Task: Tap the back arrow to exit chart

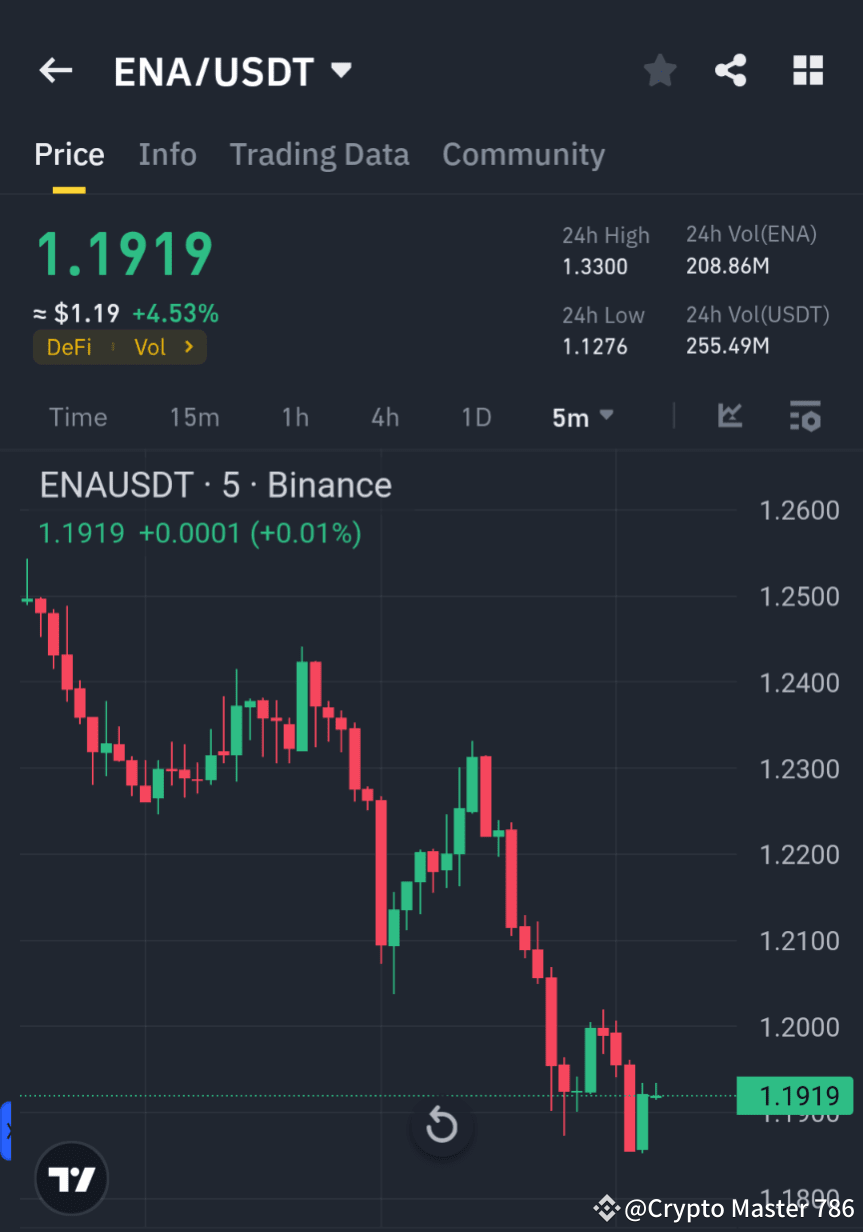Action: click(55, 70)
